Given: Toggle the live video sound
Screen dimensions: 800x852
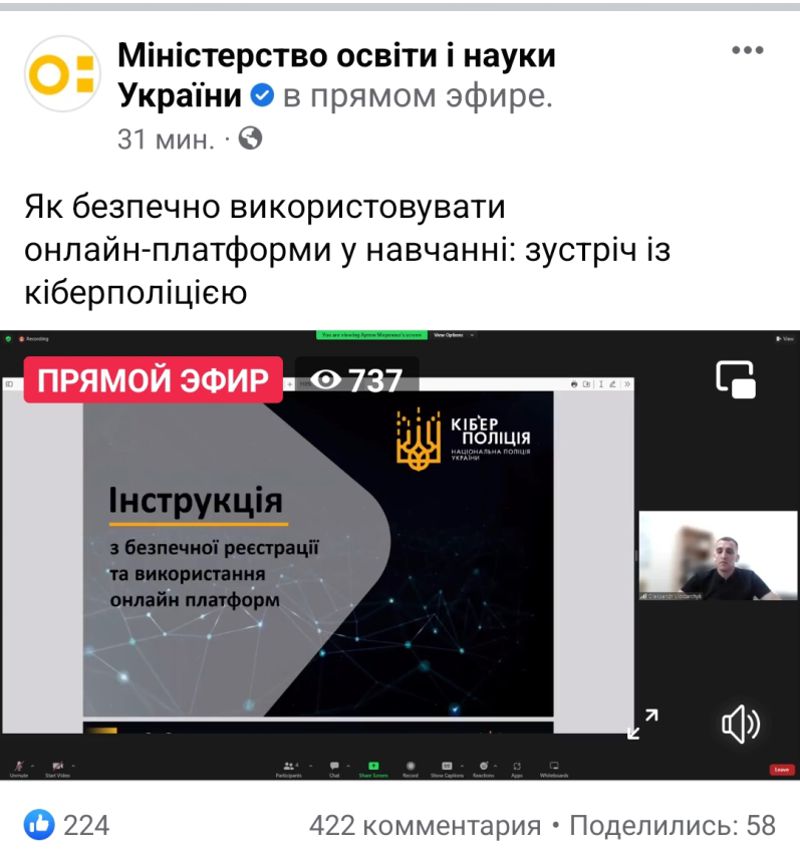Looking at the screenshot, I should coord(740,724).
